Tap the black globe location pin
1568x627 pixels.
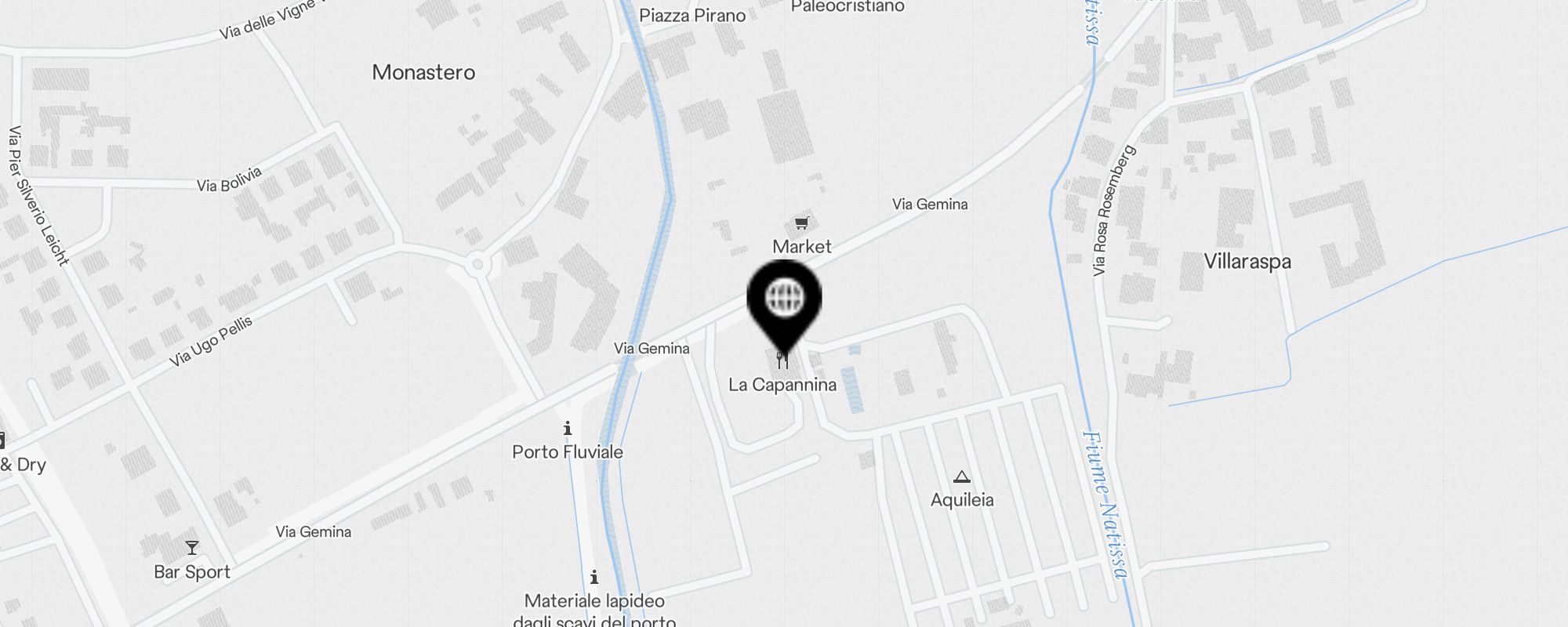click(784, 301)
